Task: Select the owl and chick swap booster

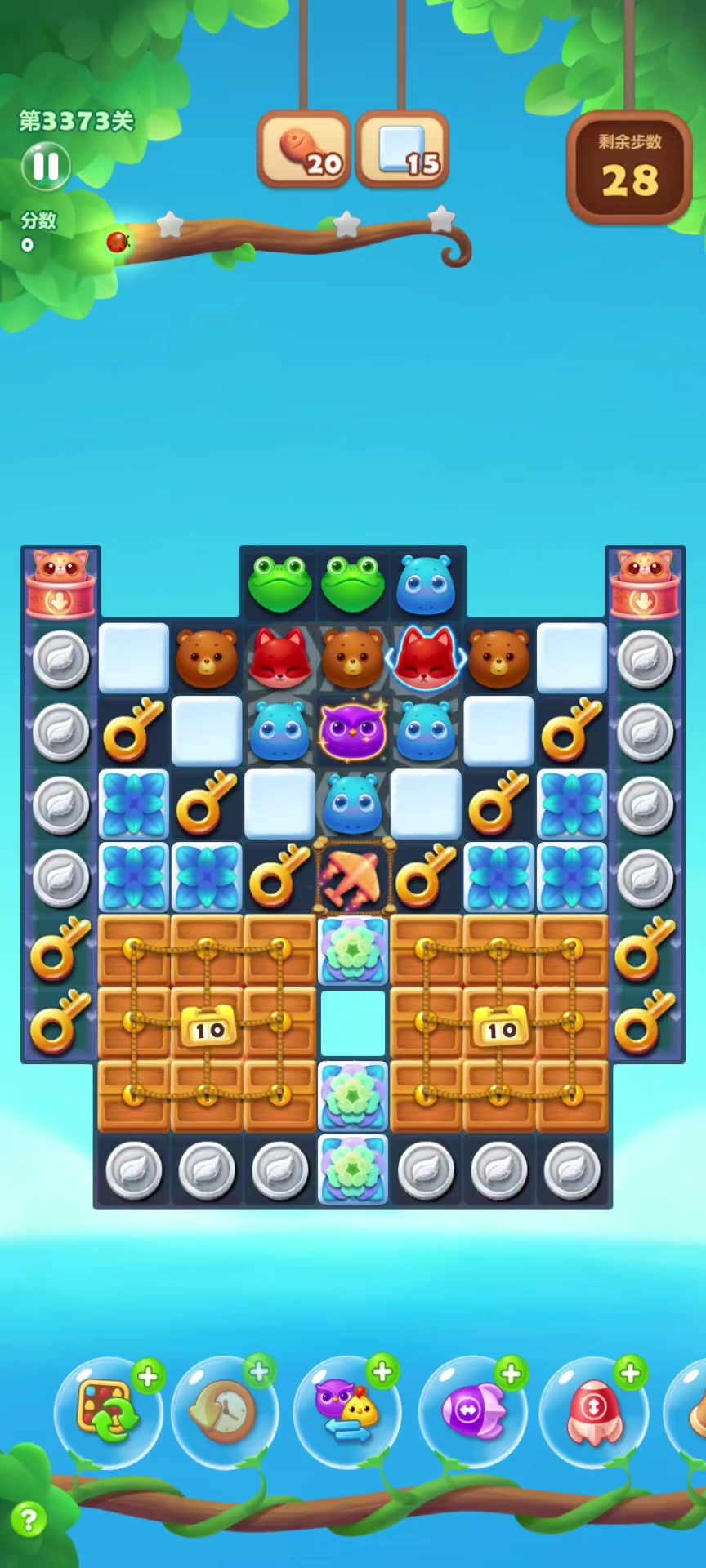Action: (x=347, y=1412)
